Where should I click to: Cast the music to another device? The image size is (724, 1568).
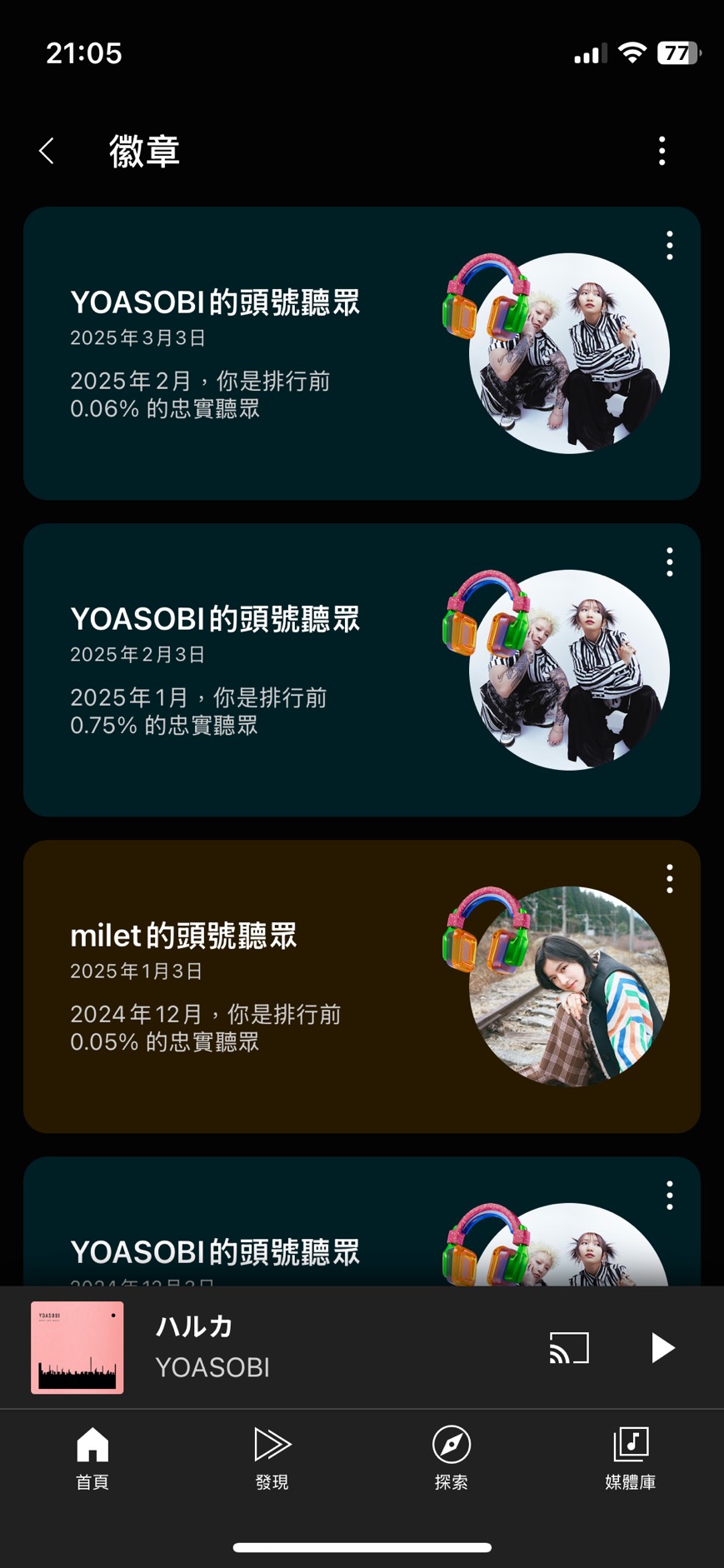coord(569,1347)
